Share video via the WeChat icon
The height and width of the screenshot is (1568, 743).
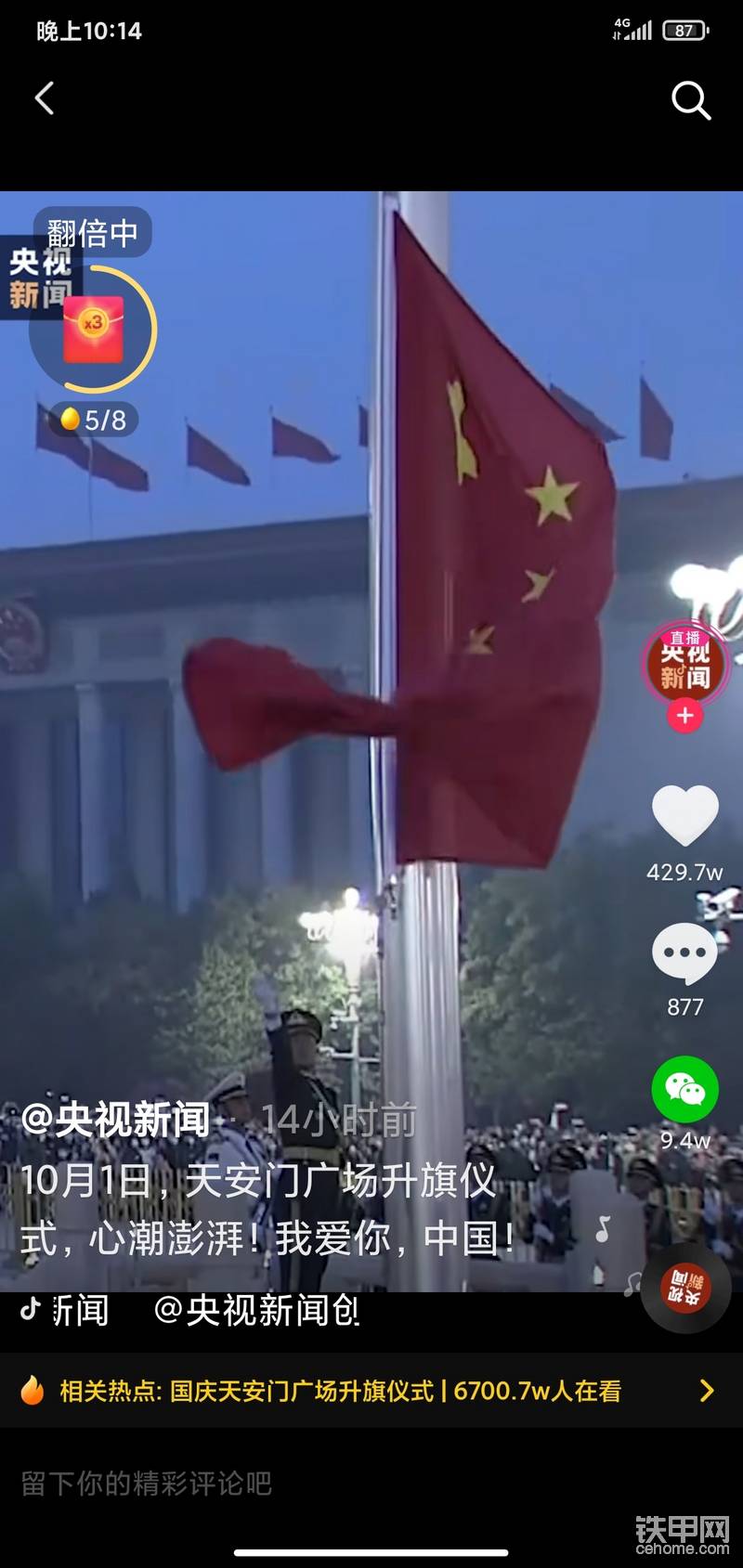685,1089
